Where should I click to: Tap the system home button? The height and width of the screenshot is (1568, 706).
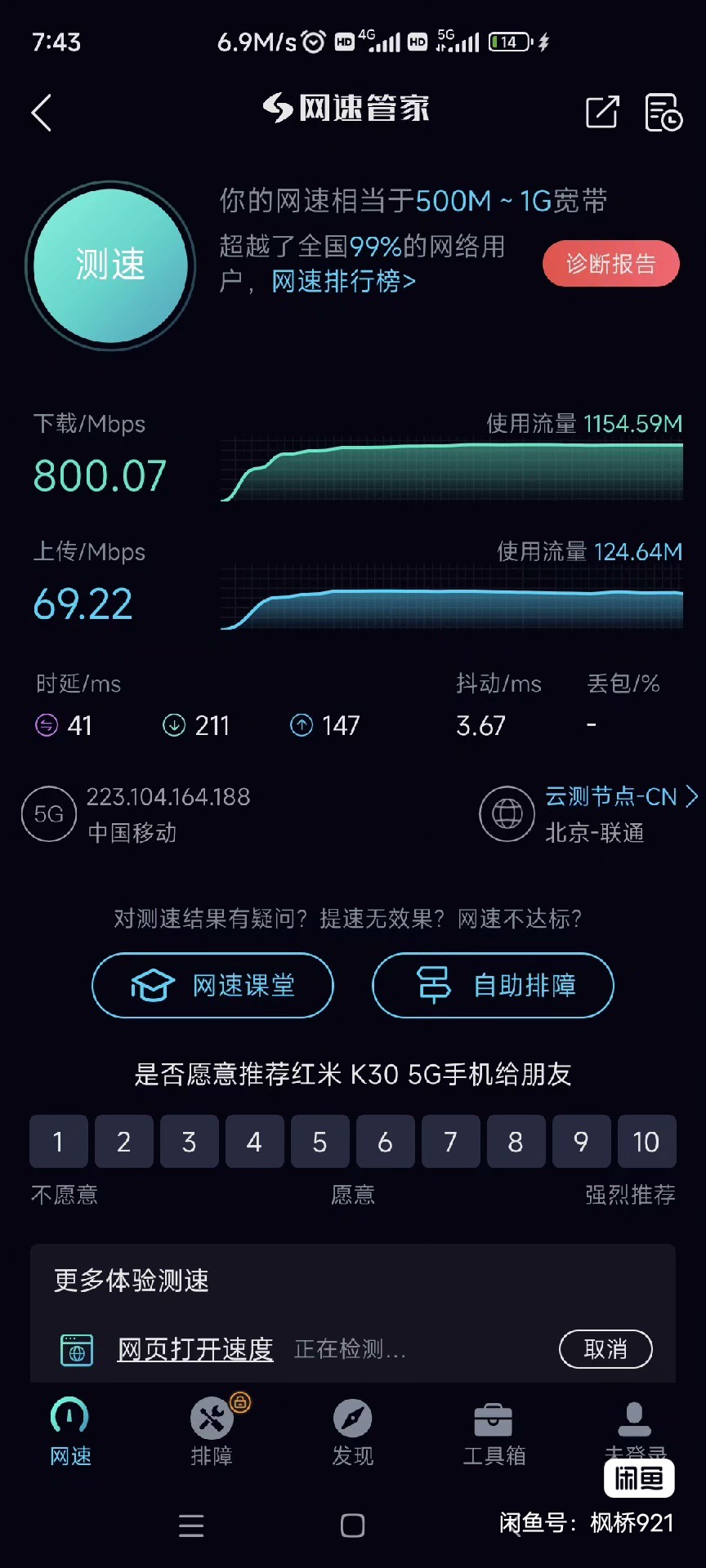(x=353, y=1525)
